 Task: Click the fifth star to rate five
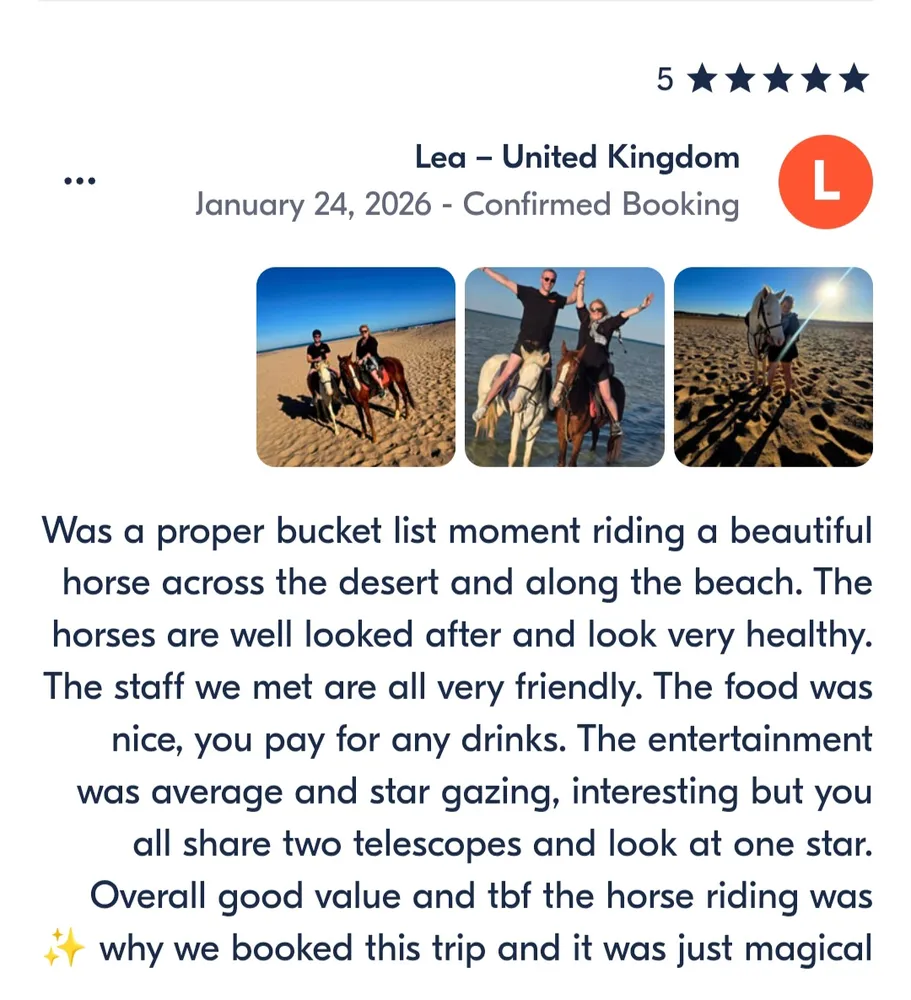click(856, 77)
